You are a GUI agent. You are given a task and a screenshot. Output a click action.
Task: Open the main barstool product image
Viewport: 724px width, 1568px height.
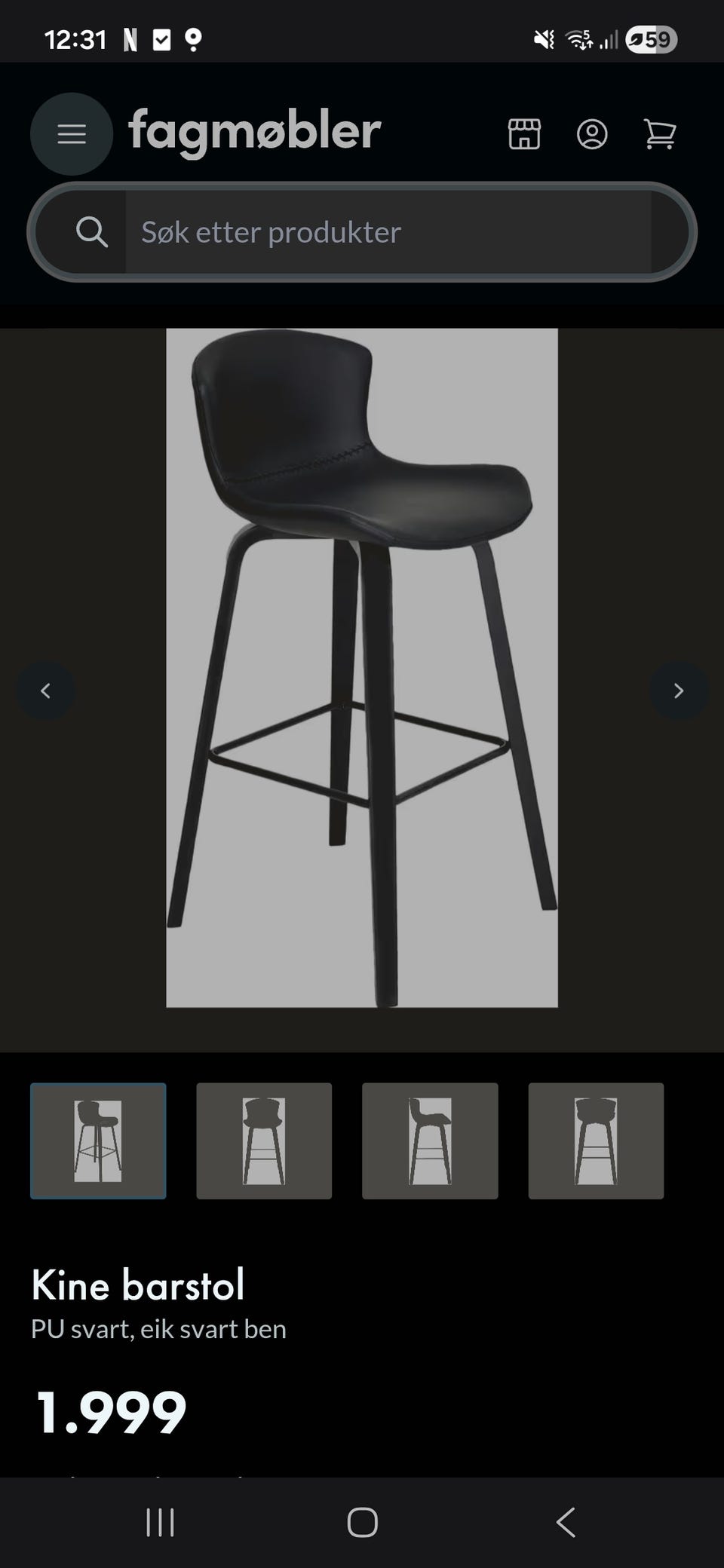[x=362, y=668]
